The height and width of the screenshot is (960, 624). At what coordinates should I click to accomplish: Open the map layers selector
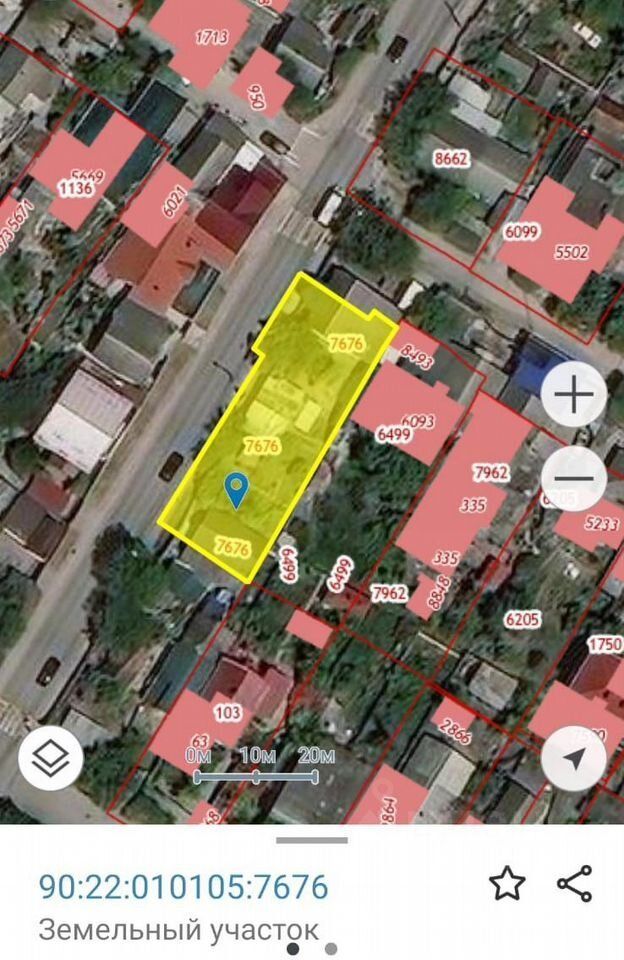(x=51, y=758)
